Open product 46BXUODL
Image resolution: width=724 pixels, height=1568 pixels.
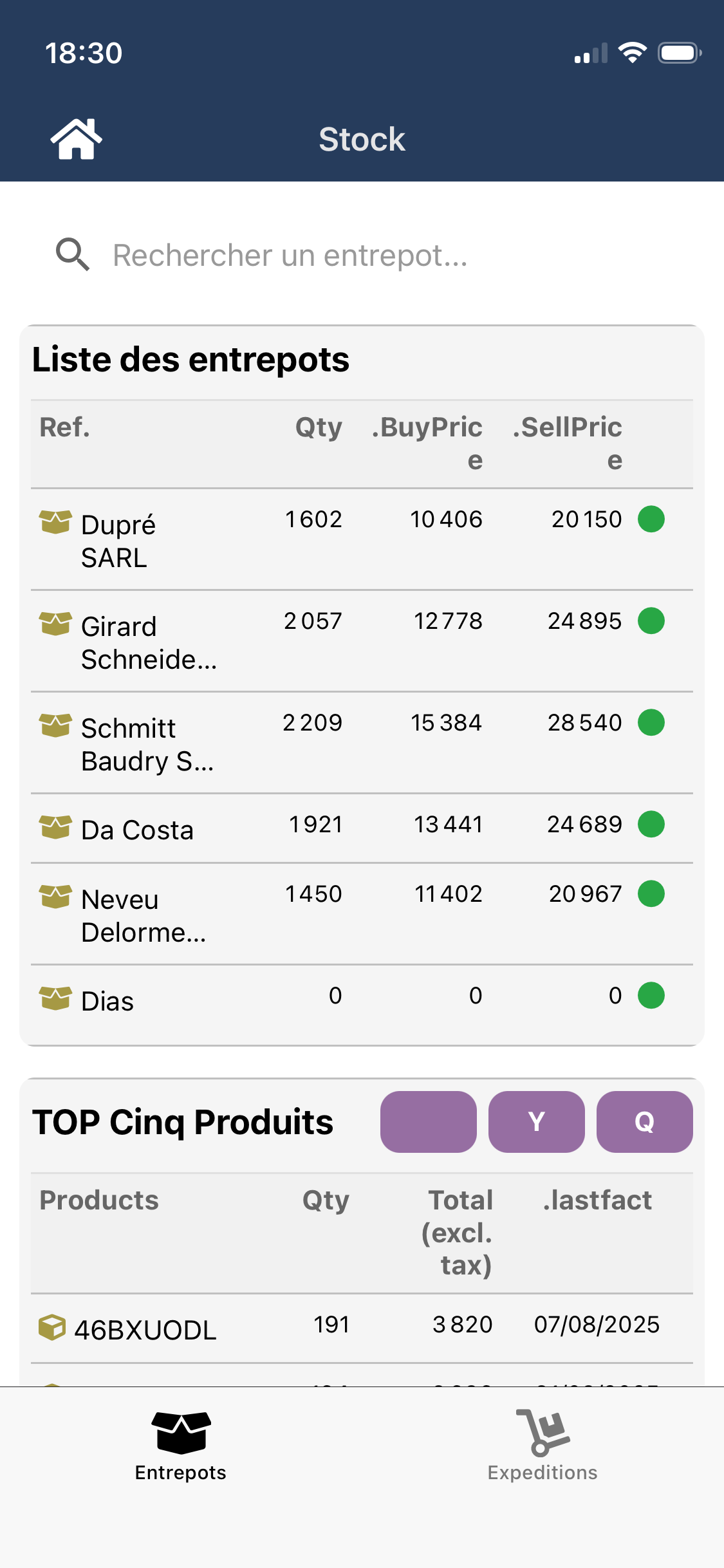(x=145, y=1330)
